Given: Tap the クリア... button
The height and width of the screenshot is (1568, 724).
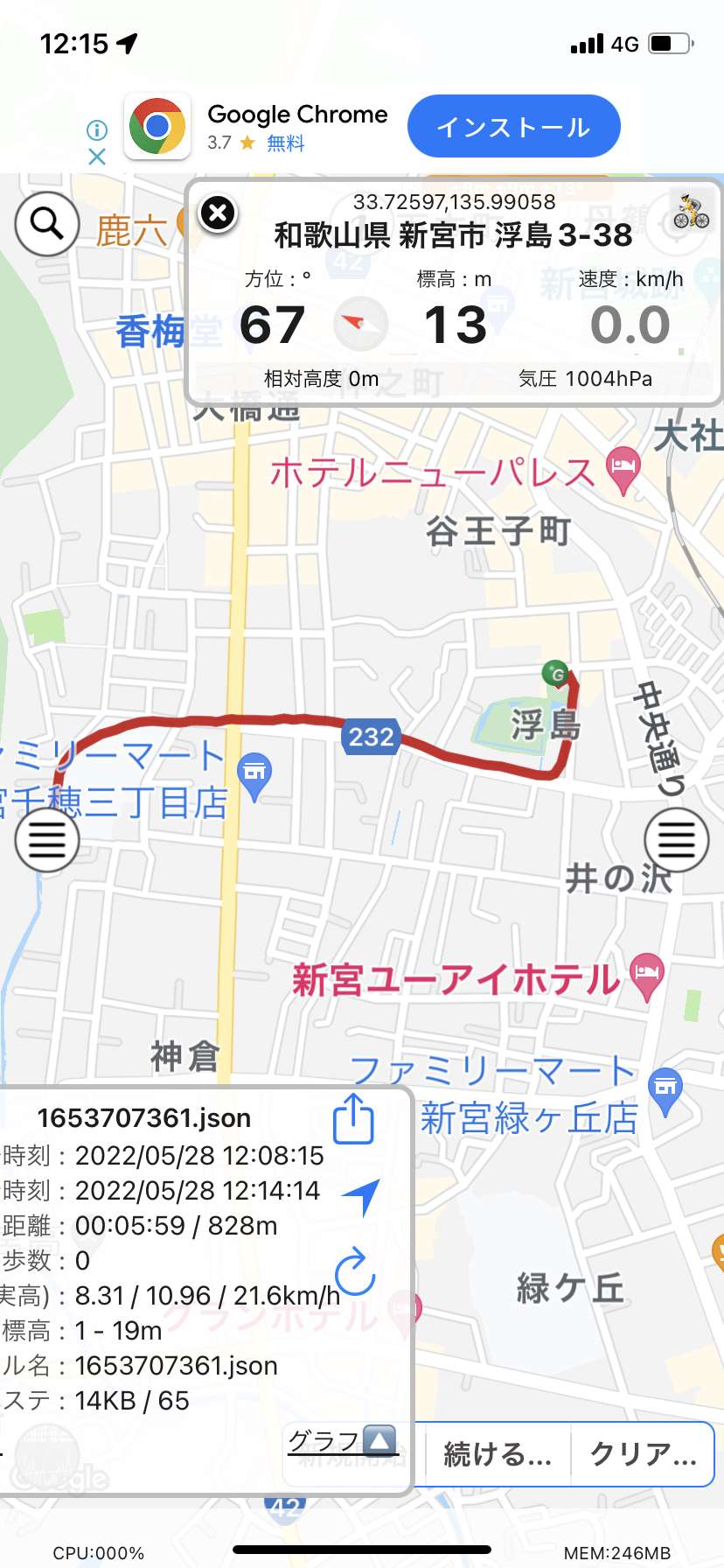Looking at the screenshot, I should 643,1454.
